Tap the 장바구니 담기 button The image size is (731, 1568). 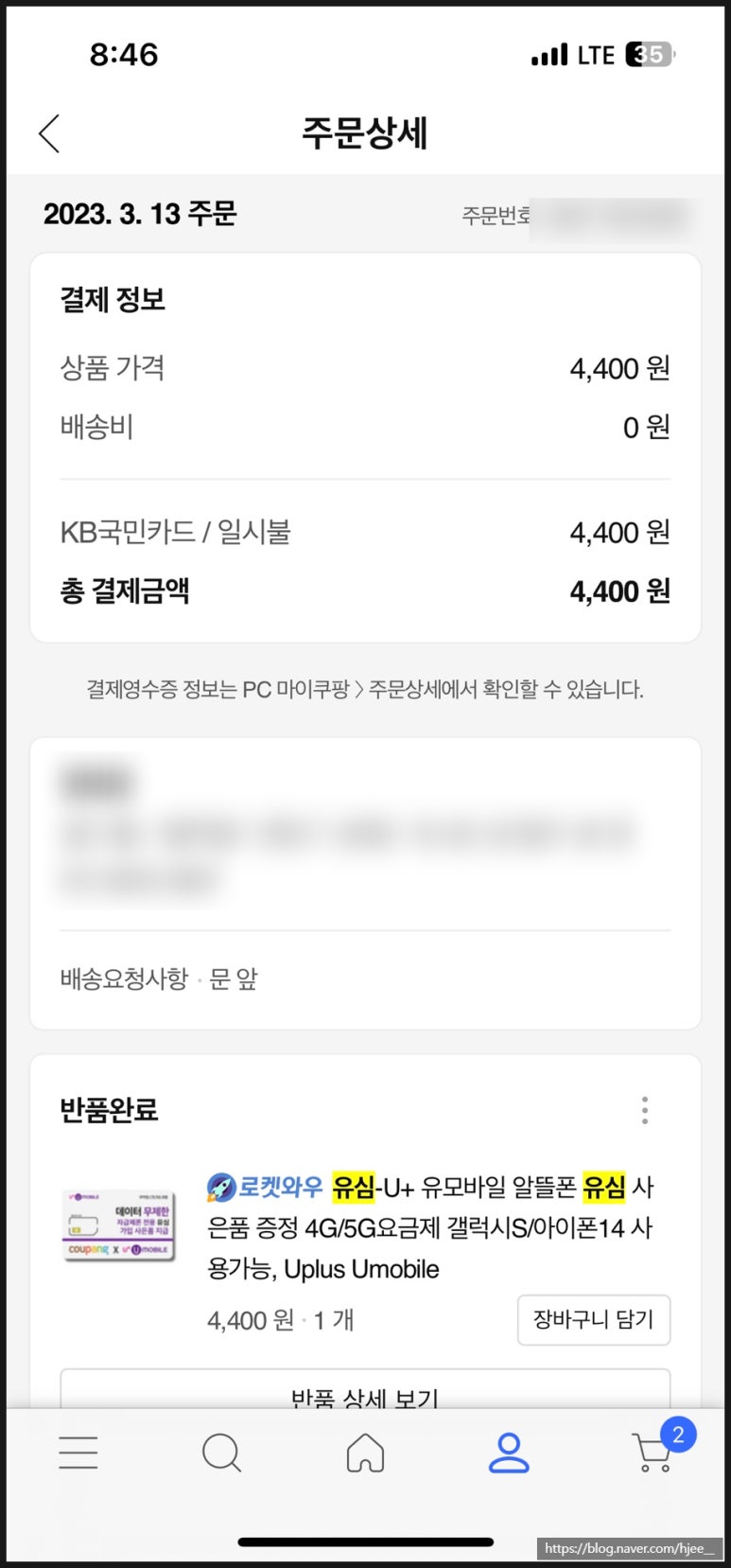[594, 1319]
